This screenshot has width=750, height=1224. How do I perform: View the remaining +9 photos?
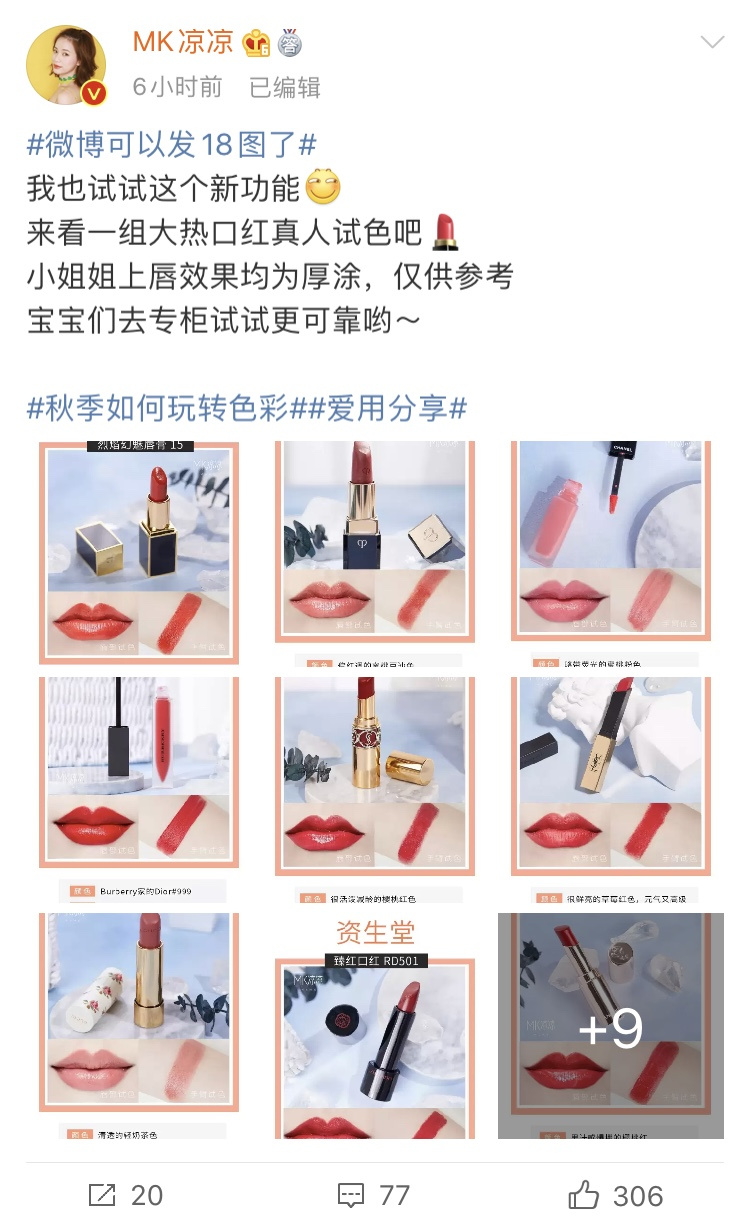click(611, 1026)
